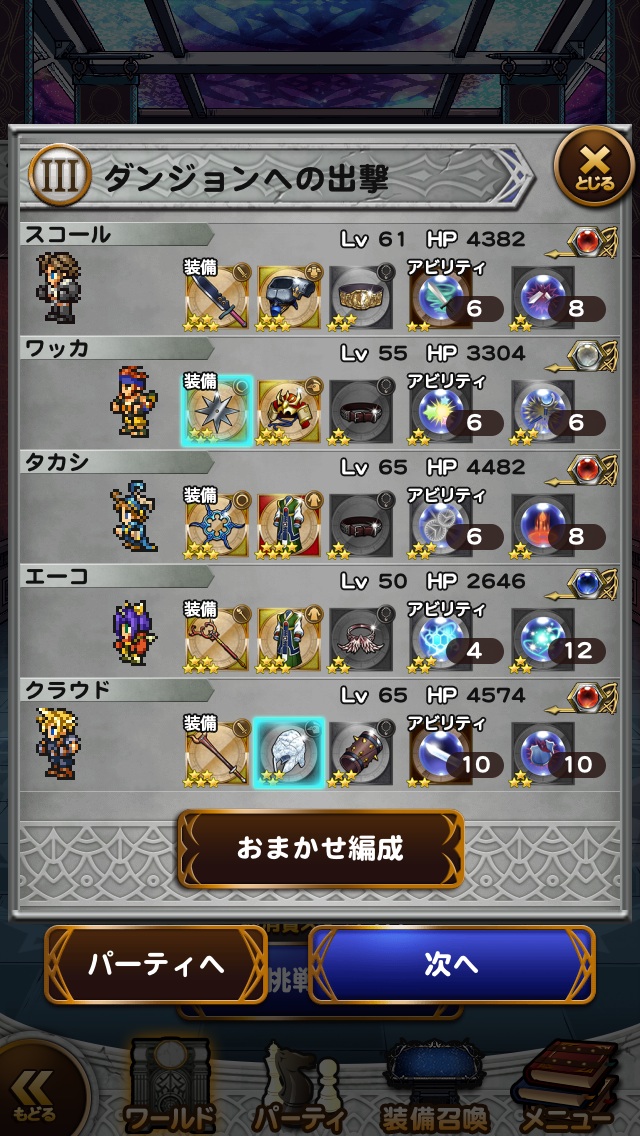
Task: Close the dungeon sortie dialog with とじる
Action: point(593,169)
